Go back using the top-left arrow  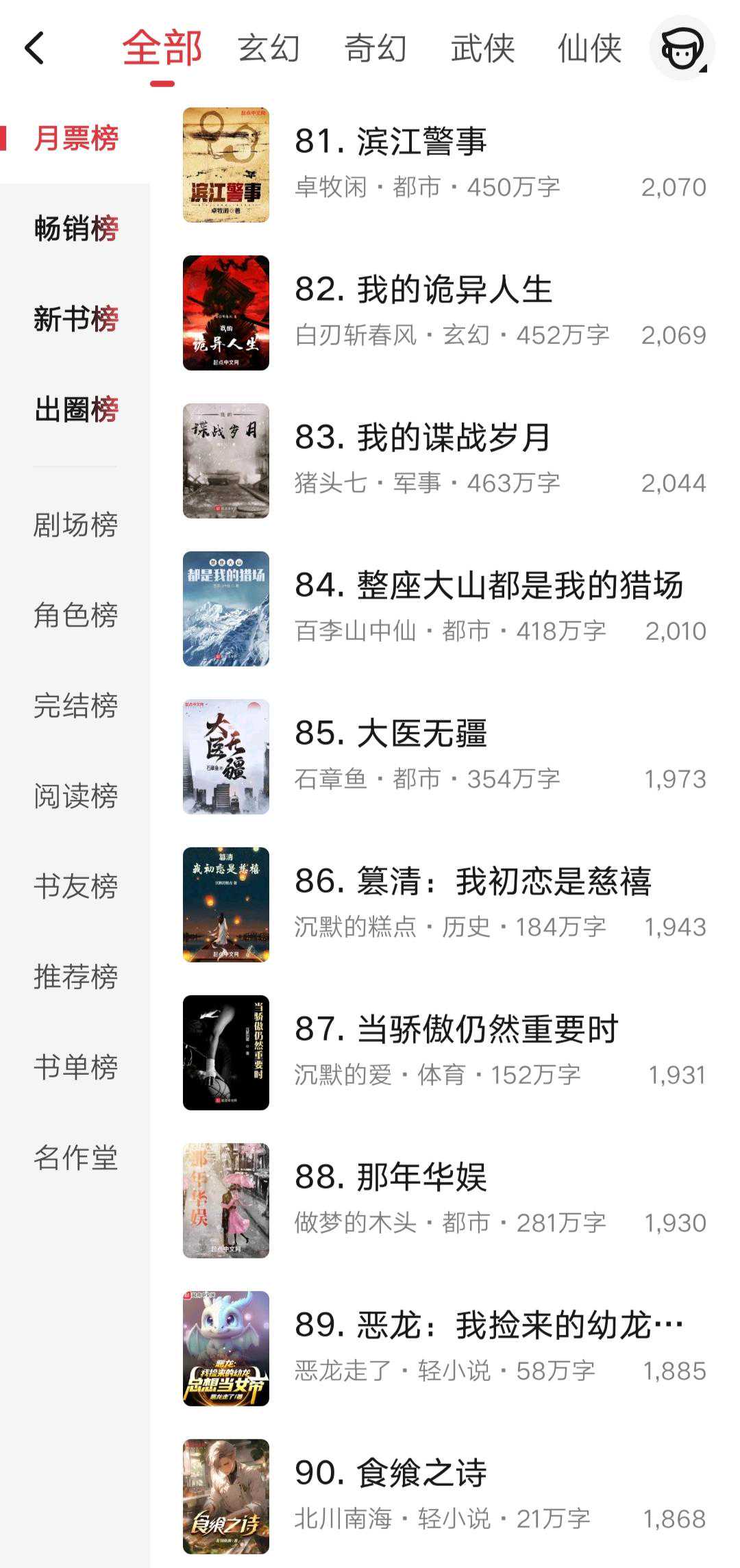[x=34, y=49]
